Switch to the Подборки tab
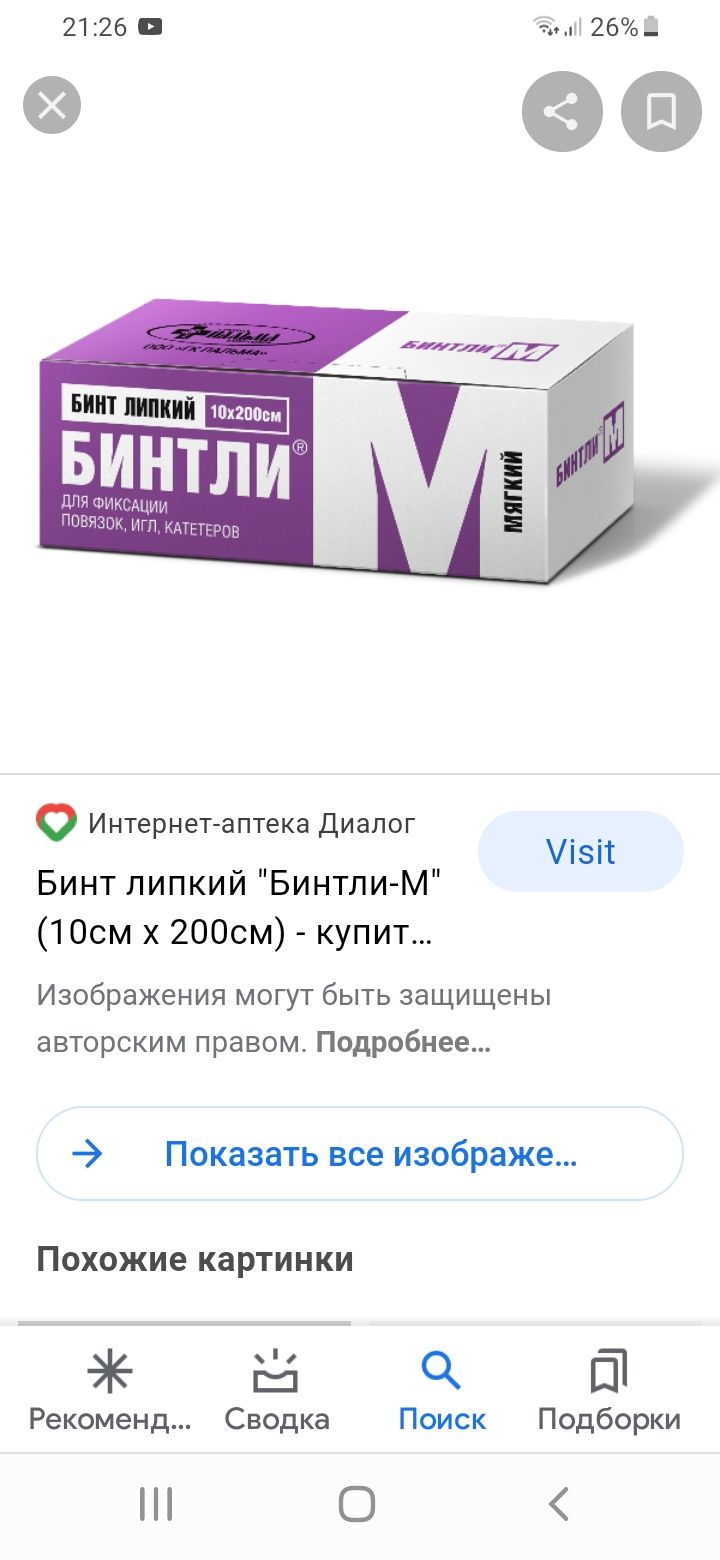The width and height of the screenshot is (720, 1560). point(609,1390)
